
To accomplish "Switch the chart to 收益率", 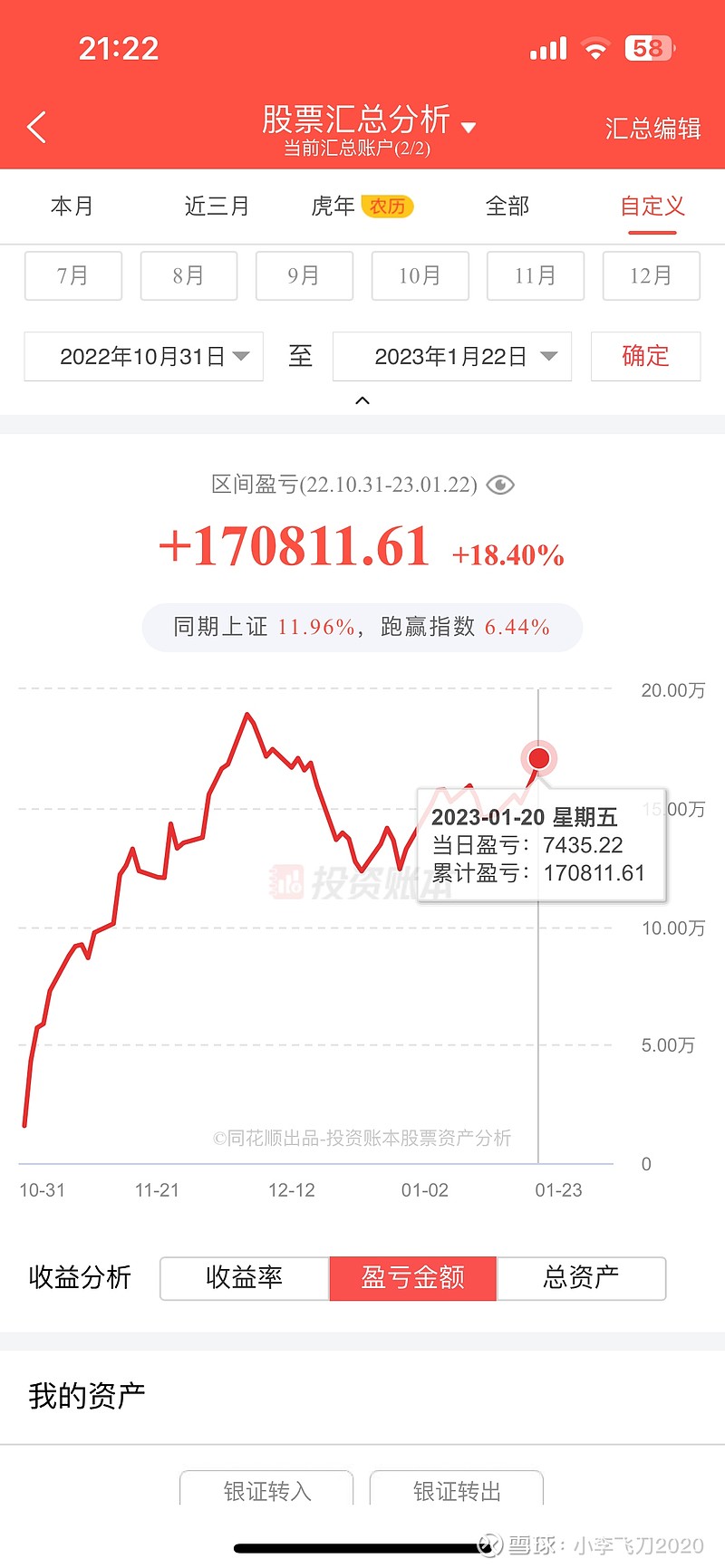I will coord(245,1278).
